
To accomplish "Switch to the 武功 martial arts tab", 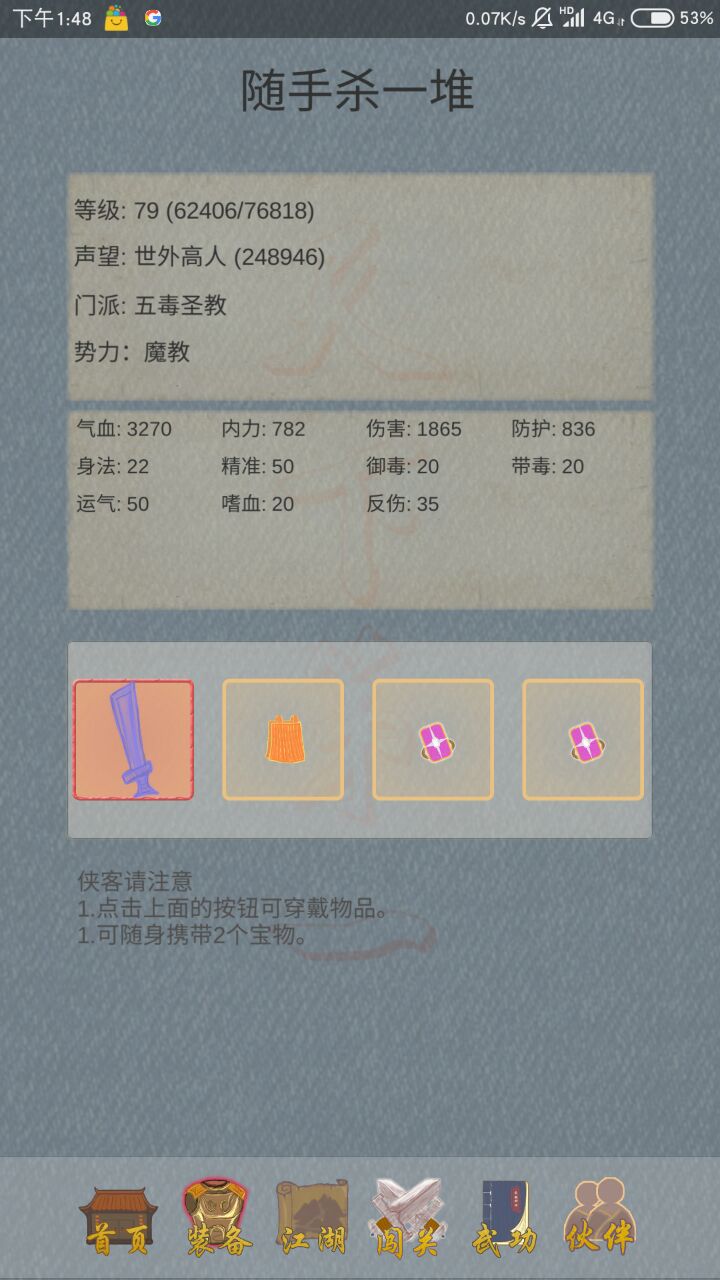I will point(504,1220).
